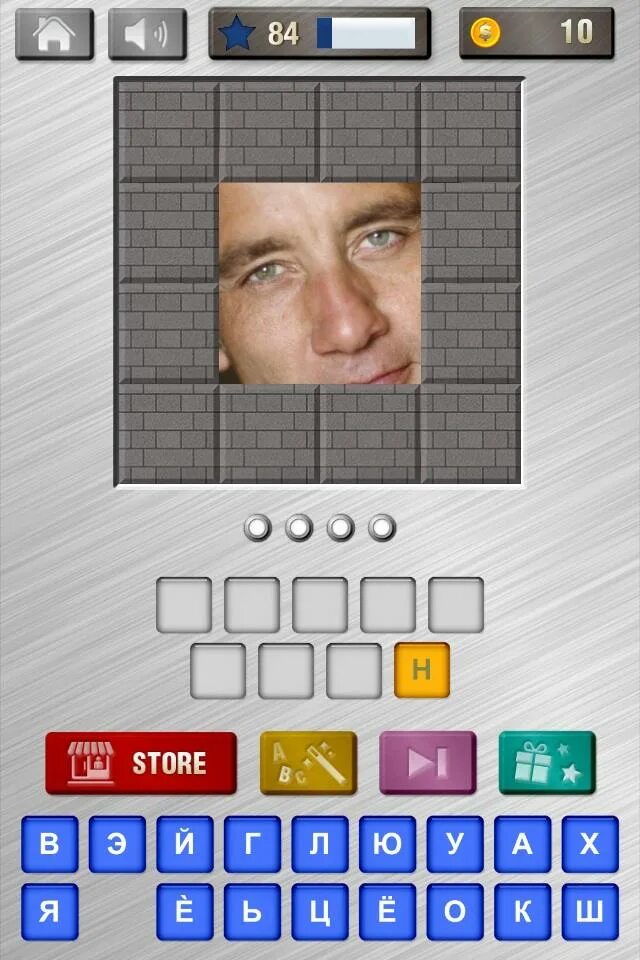Viewport: 640px width, 960px height.
Task: Choose the letter Й
Action: (184, 845)
